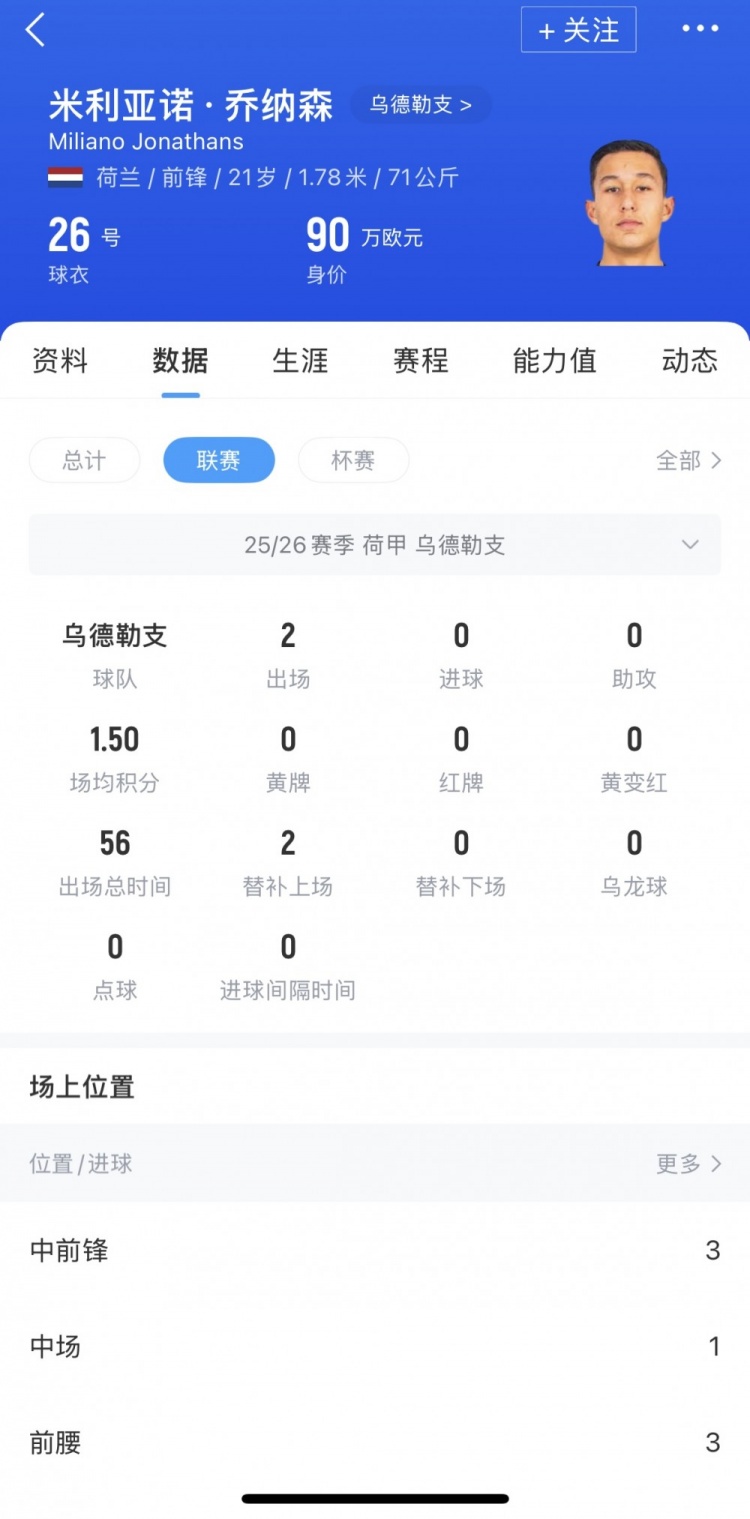Select the 联赛 filter chip
The width and height of the screenshot is (750, 1519).
click(x=219, y=460)
